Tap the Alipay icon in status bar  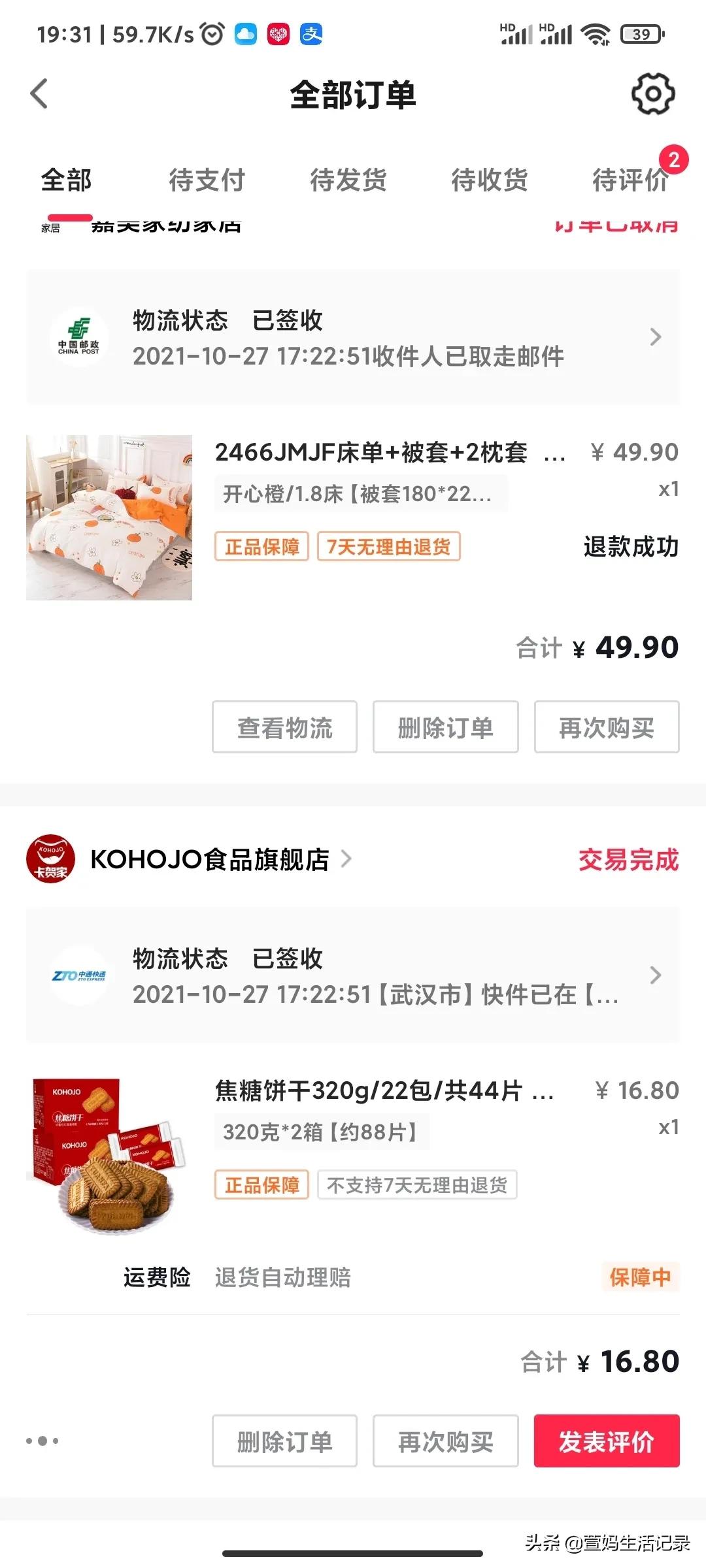tap(314, 34)
